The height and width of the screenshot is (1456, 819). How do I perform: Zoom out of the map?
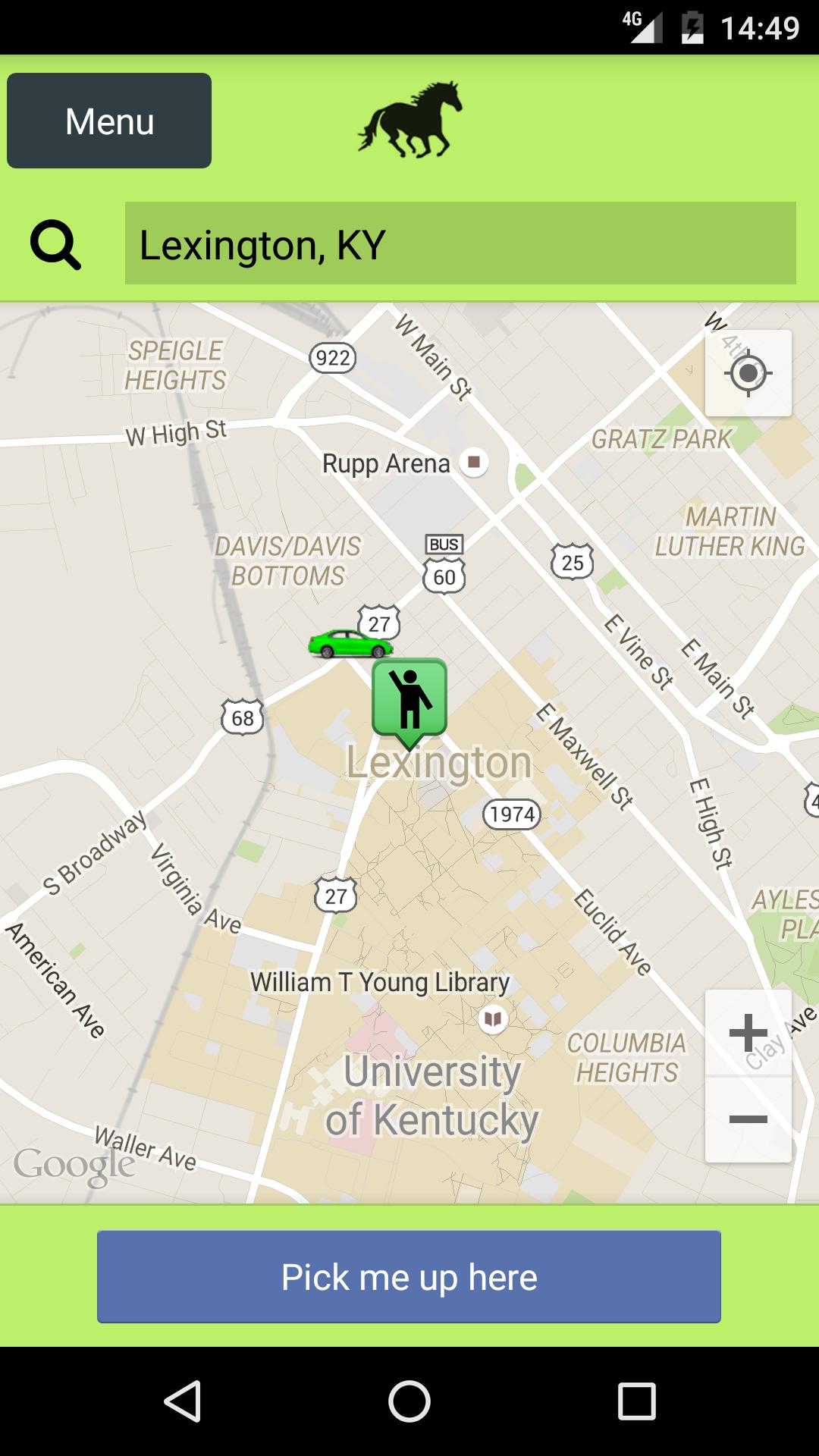tap(748, 1119)
